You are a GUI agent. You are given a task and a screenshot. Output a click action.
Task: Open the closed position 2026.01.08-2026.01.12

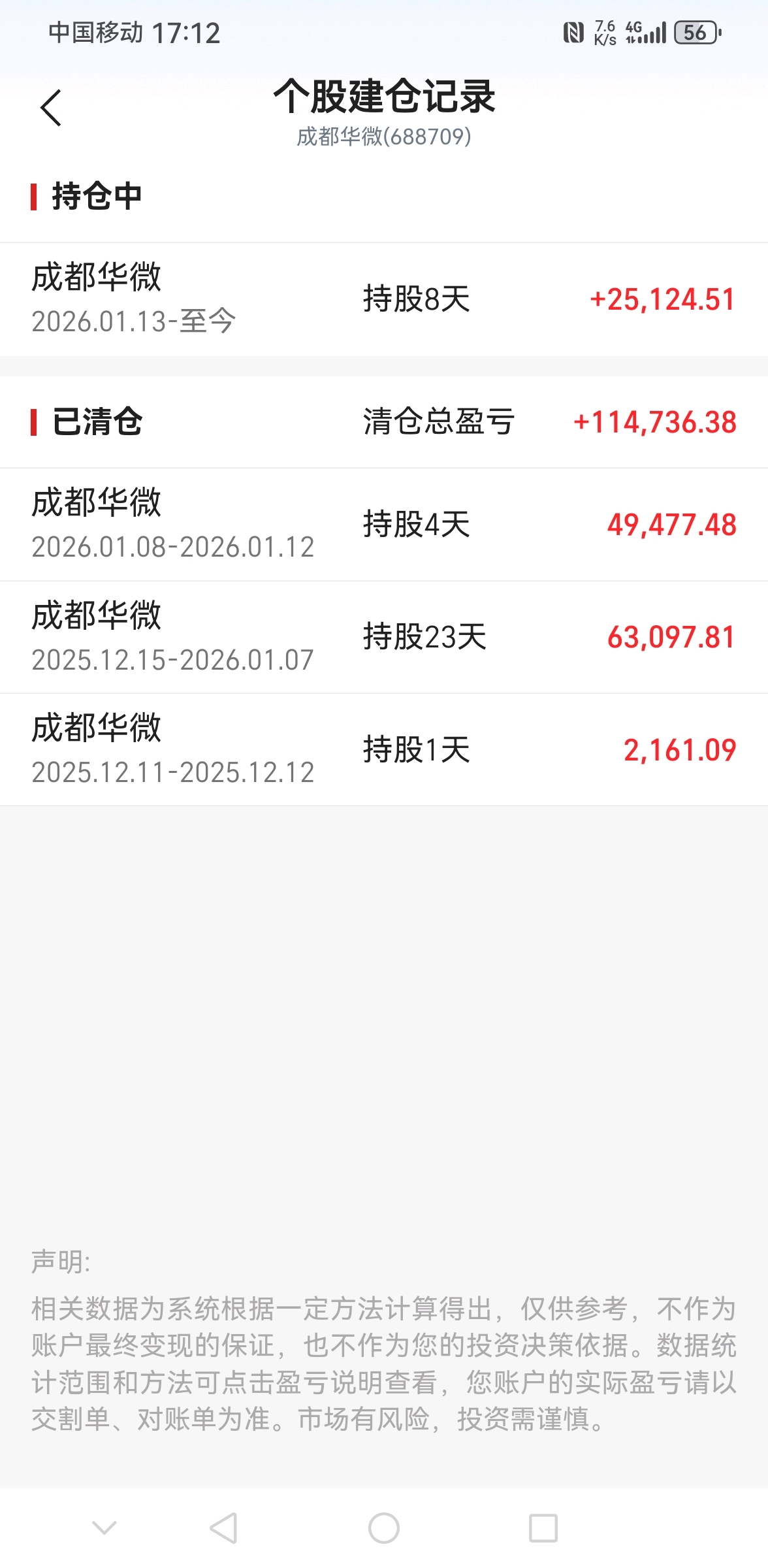point(384,524)
